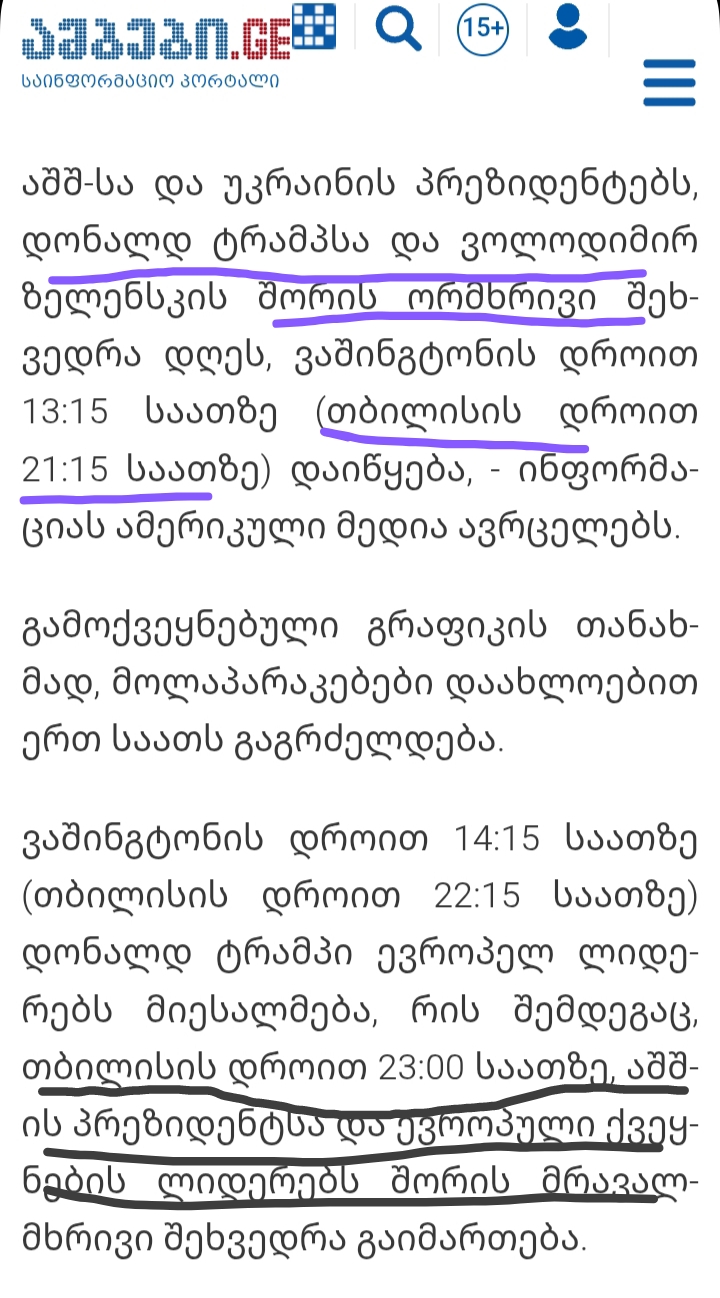Open the hamburger navigation menu
Viewport: 720px width, 1298px height.
coord(669,83)
